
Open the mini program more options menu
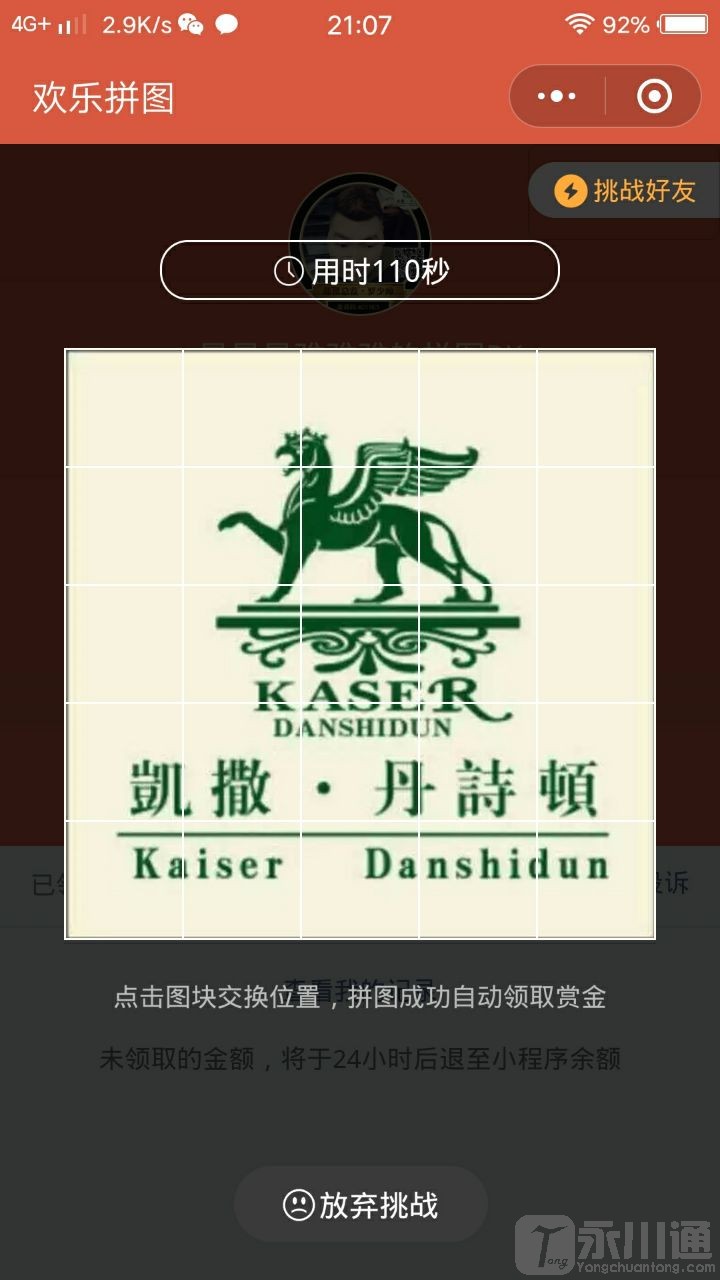[557, 97]
